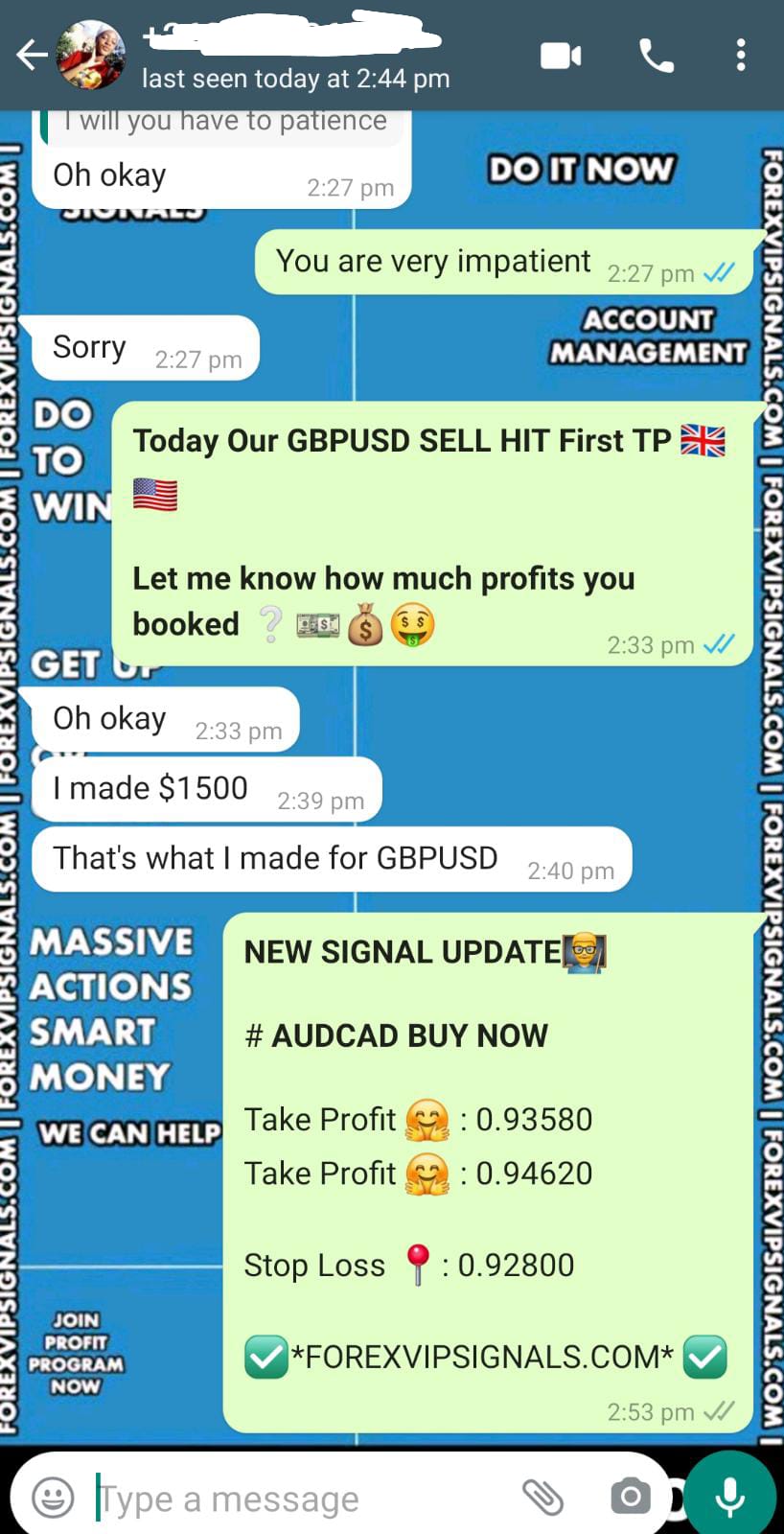The width and height of the screenshot is (784, 1534).
Task: Open the emoji picker
Action: [x=53, y=1497]
